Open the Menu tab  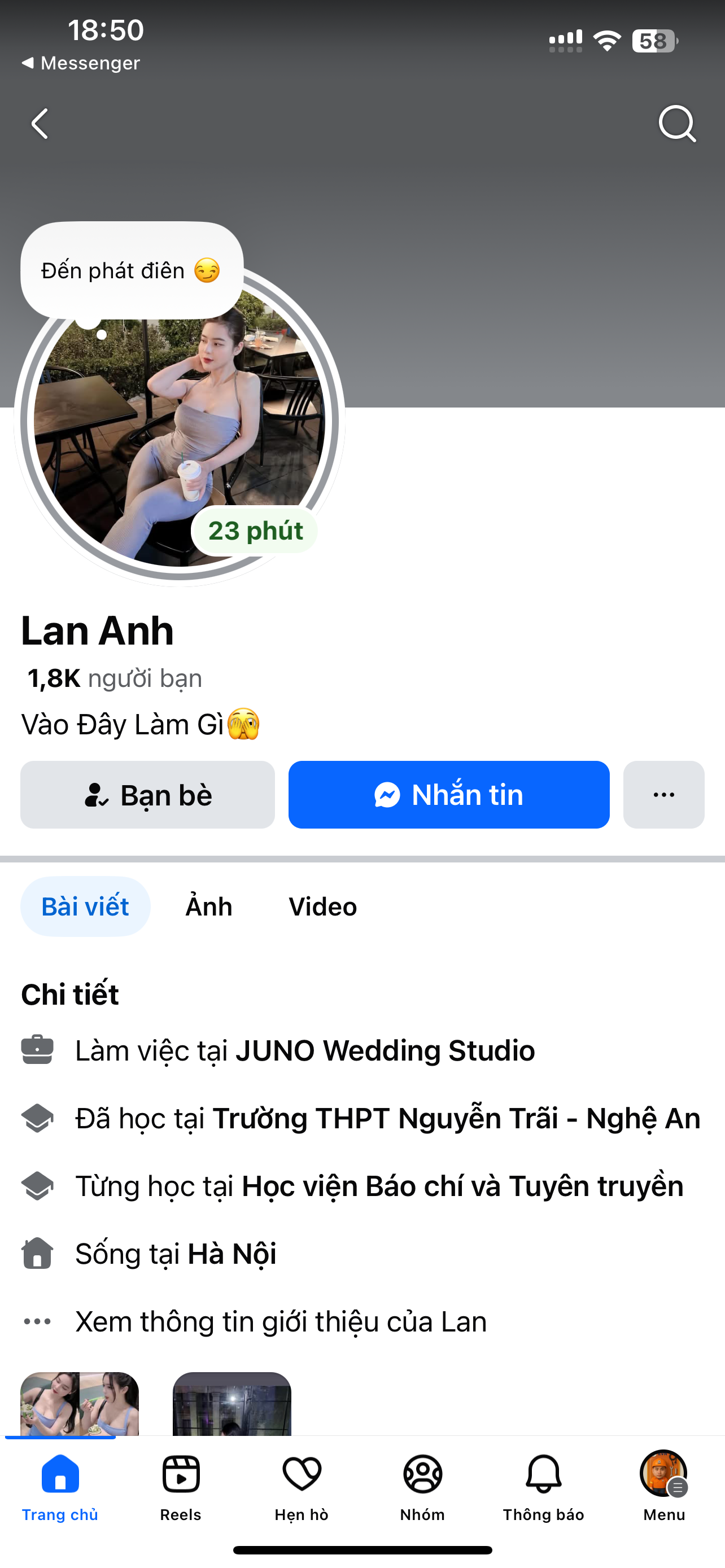pos(663,1485)
